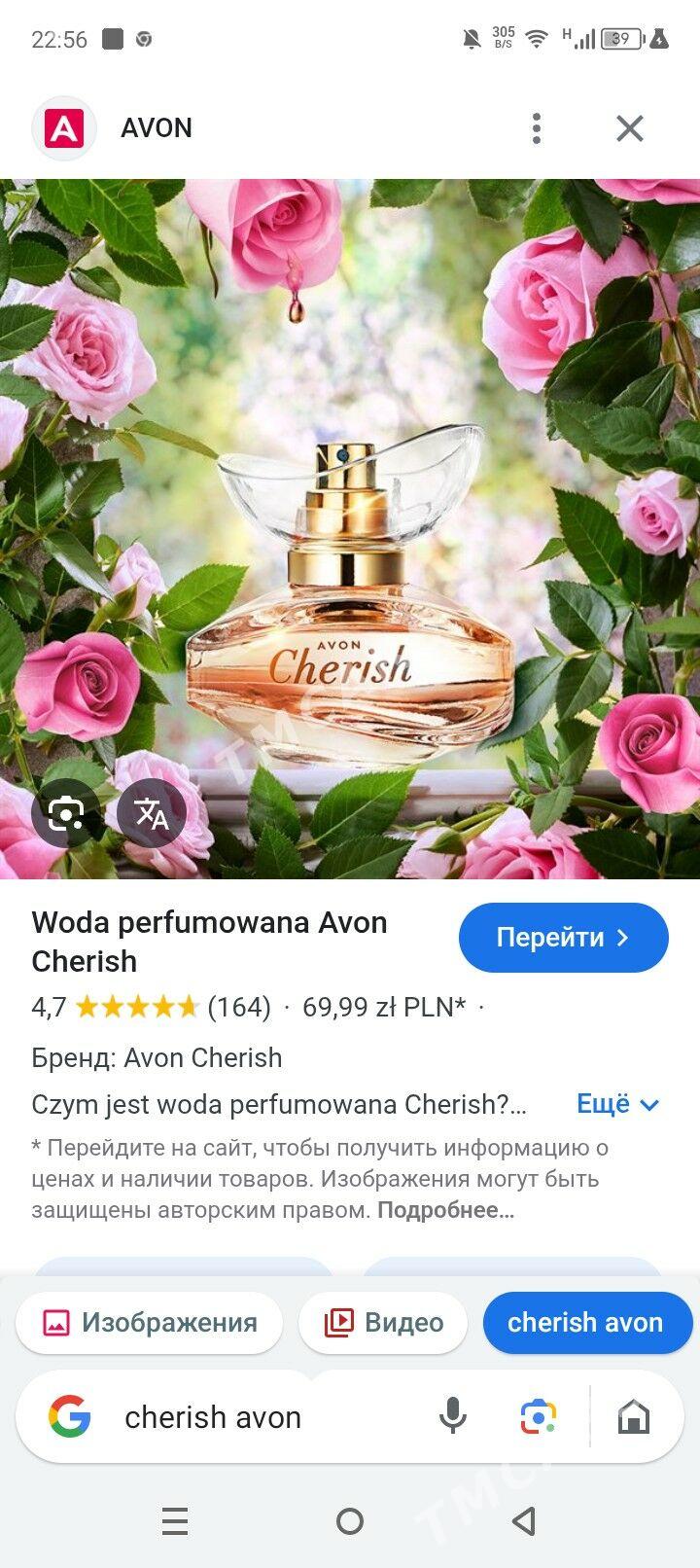Open the Woda perfumowana Avon Cherish page
Image resolution: width=700 pixels, height=1568 pixels.
pyautogui.click(x=209, y=941)
